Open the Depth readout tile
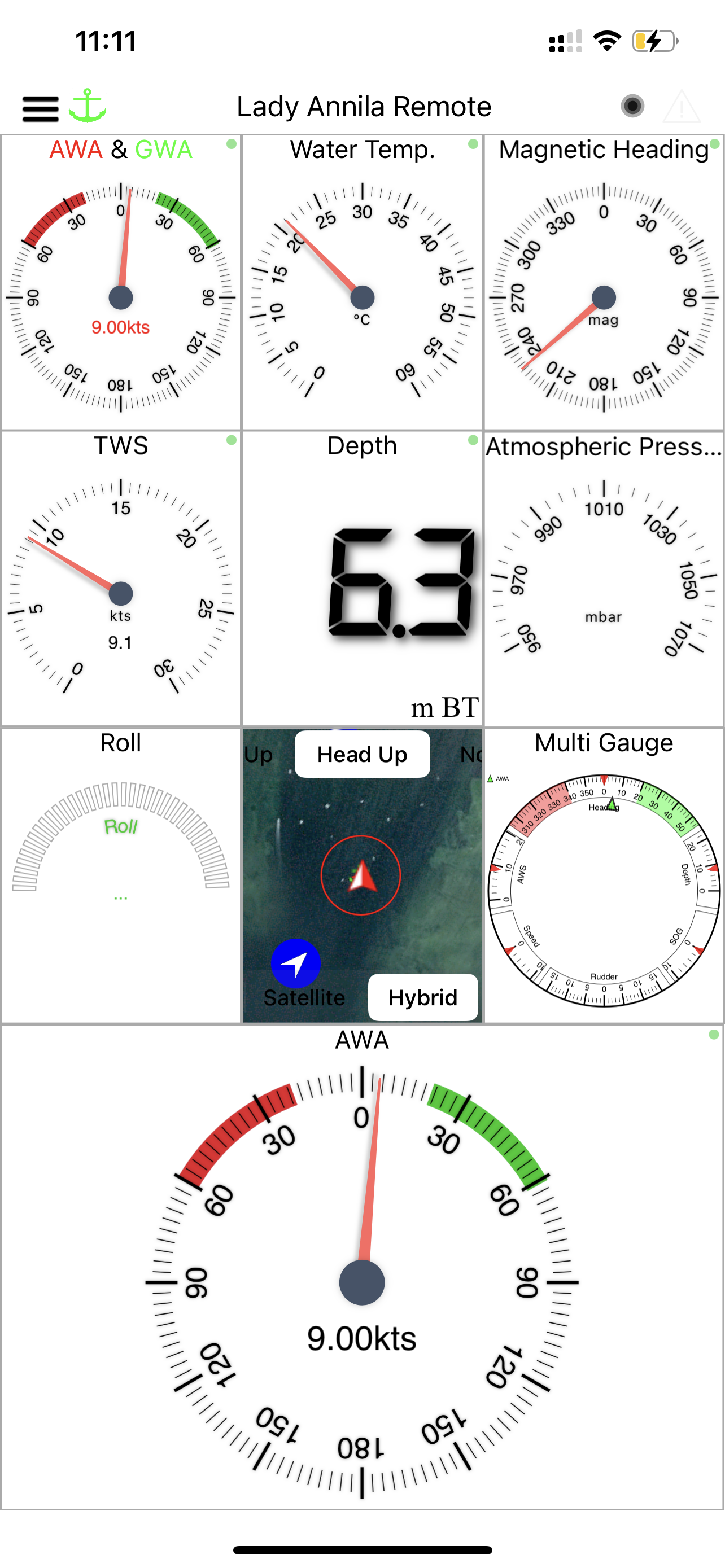 pos(361,578)
